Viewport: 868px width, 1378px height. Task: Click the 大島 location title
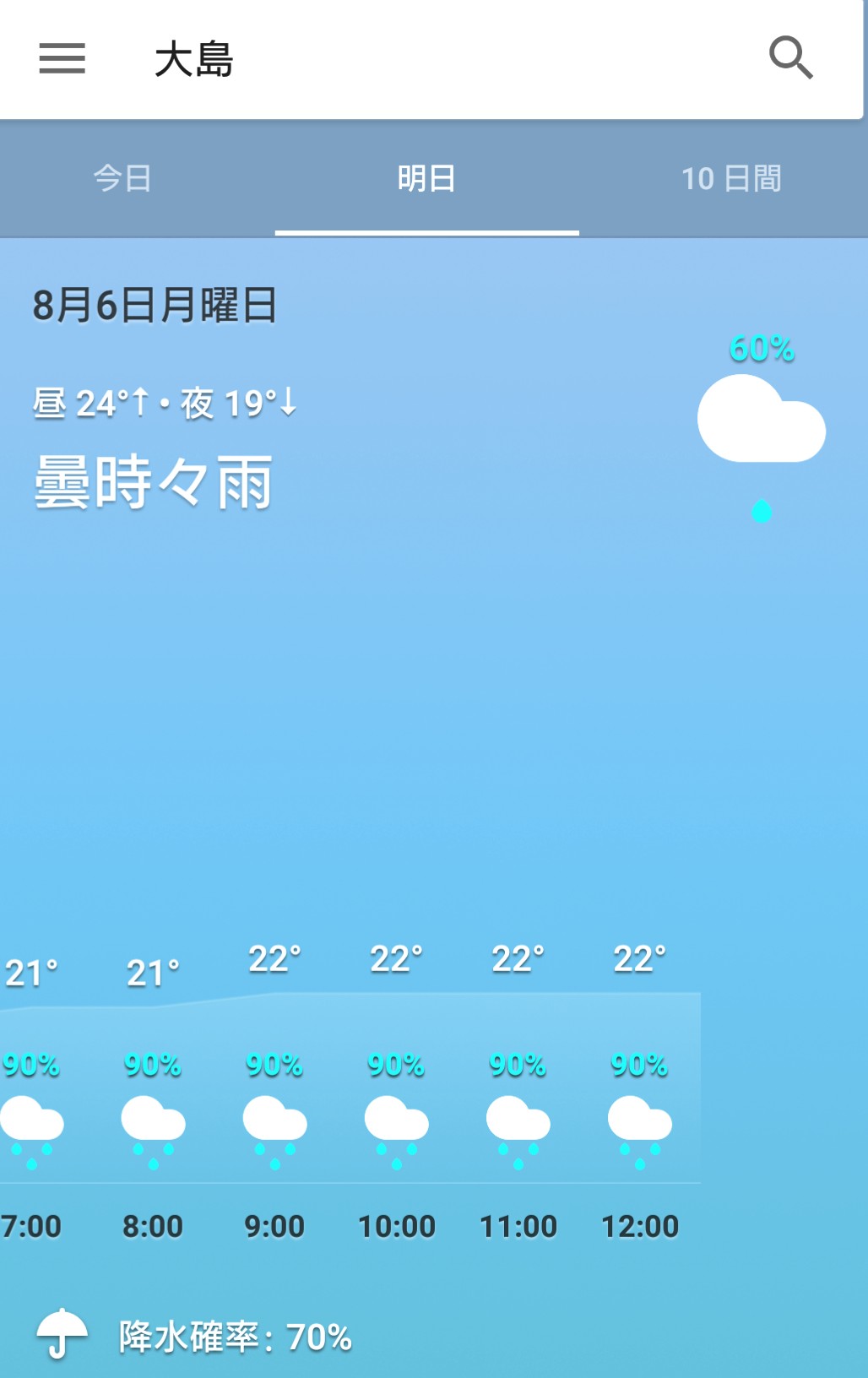196,59
